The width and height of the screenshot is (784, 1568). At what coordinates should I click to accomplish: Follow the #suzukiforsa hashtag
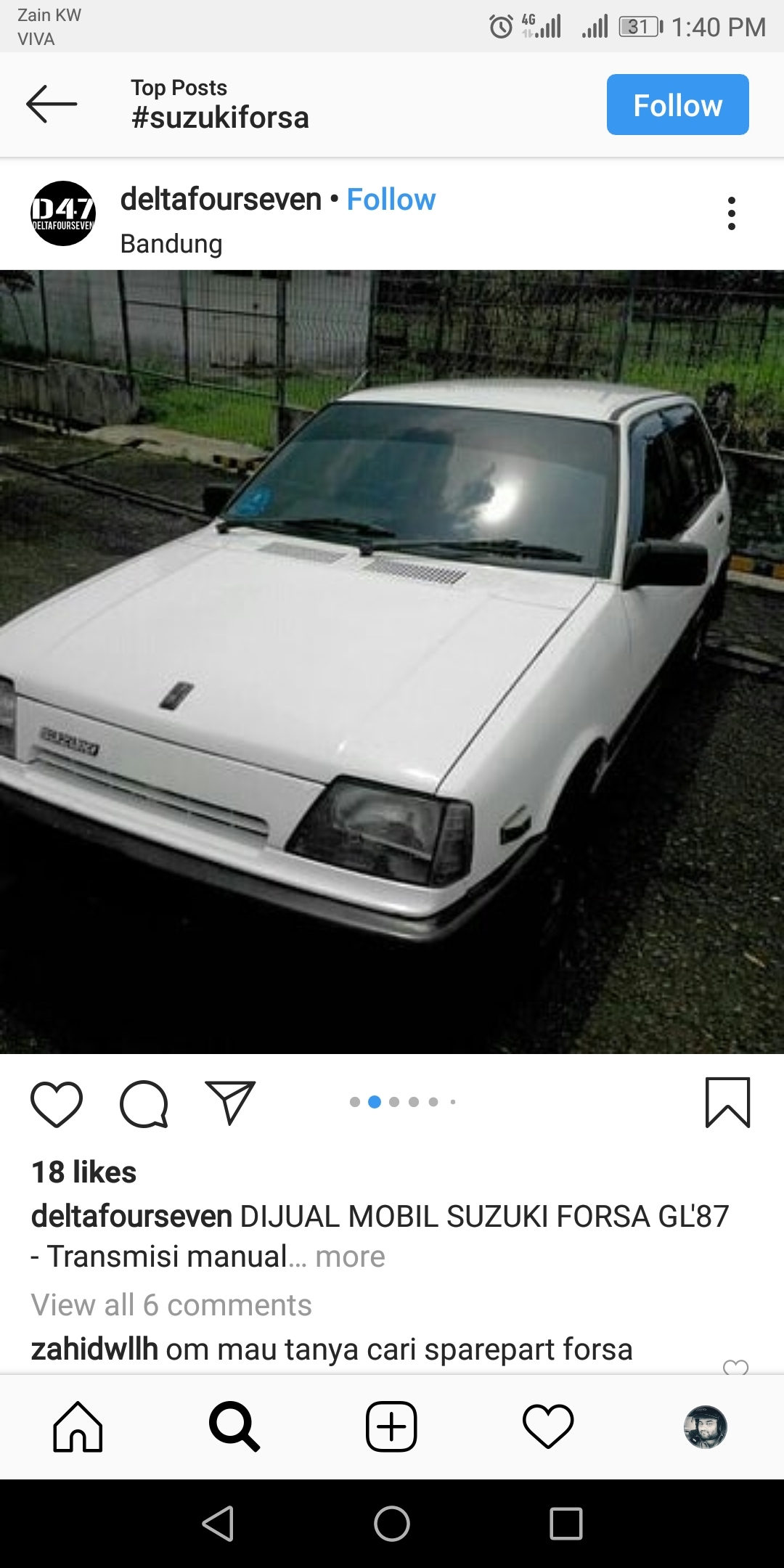tap(677, 105)
